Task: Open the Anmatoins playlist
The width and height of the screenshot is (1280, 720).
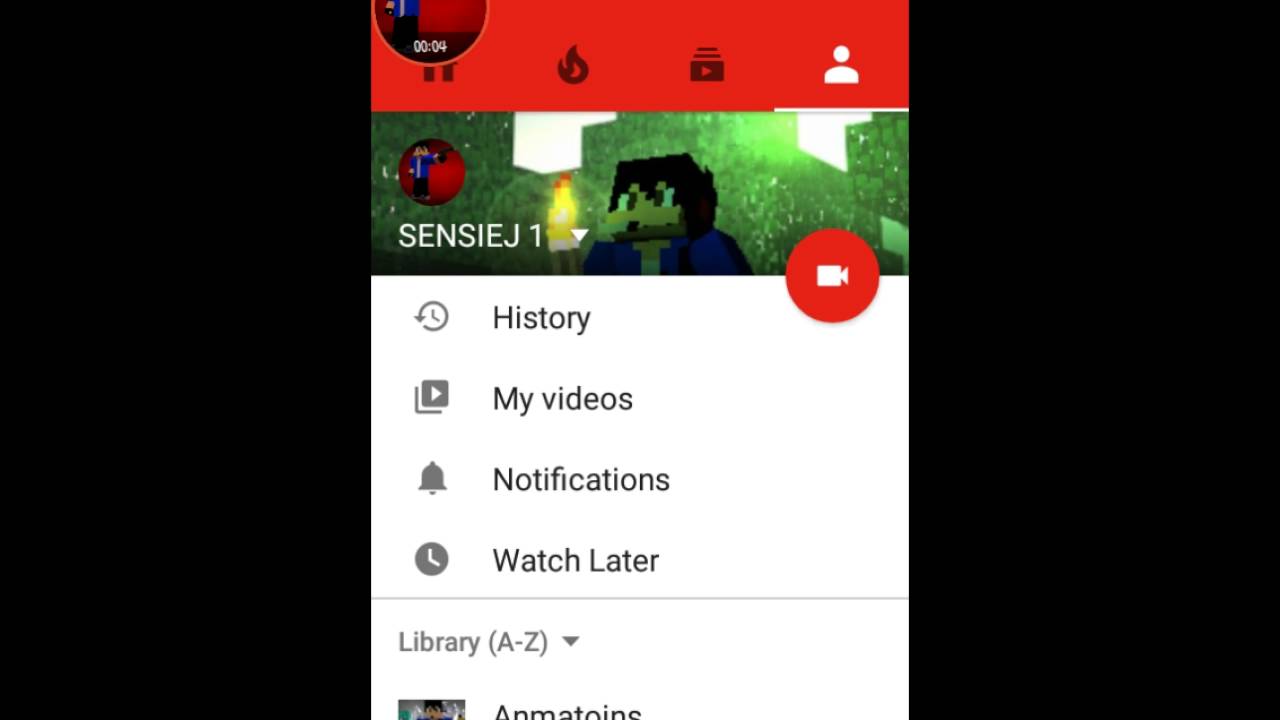Action: pos(566,711)
